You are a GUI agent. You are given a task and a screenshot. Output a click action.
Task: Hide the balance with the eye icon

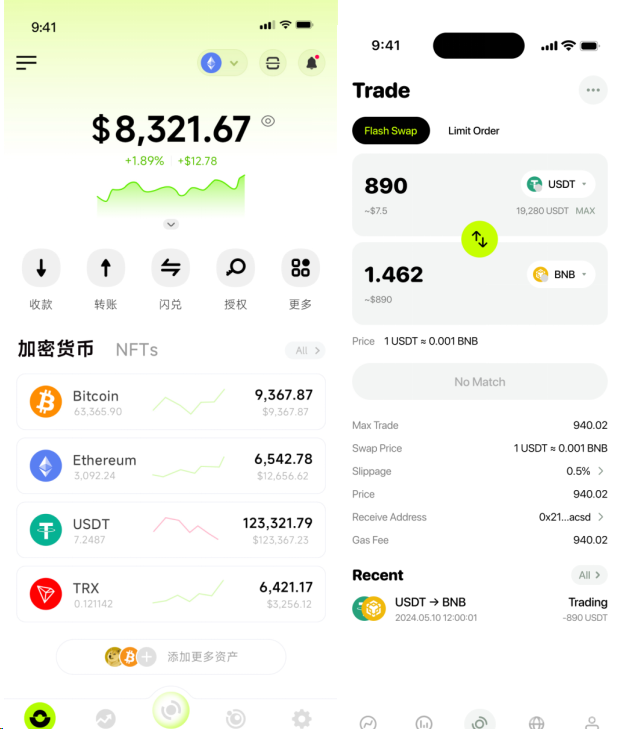click(x=268, y=121)
